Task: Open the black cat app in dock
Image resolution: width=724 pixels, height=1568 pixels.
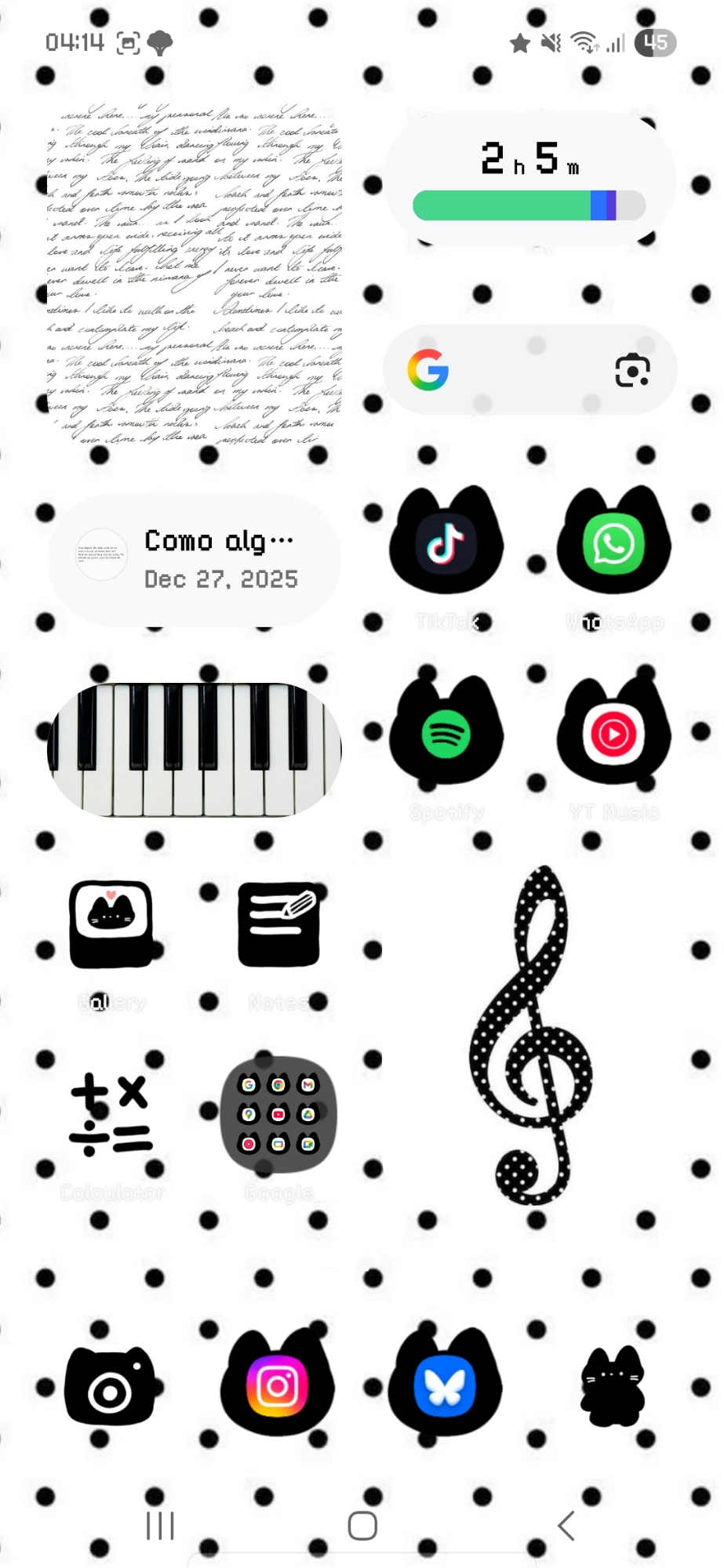Action: [613, 1386]
